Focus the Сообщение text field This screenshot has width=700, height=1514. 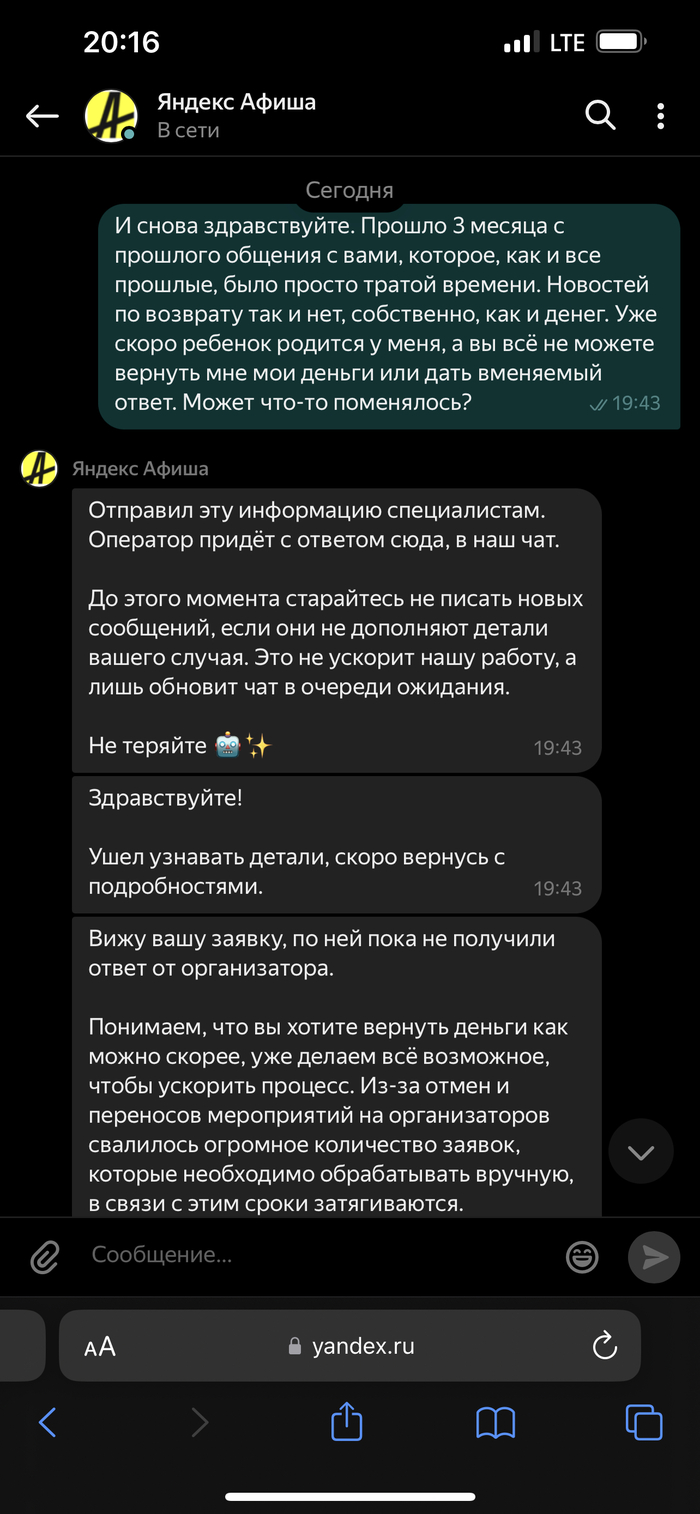click(x=320, y=1255)
